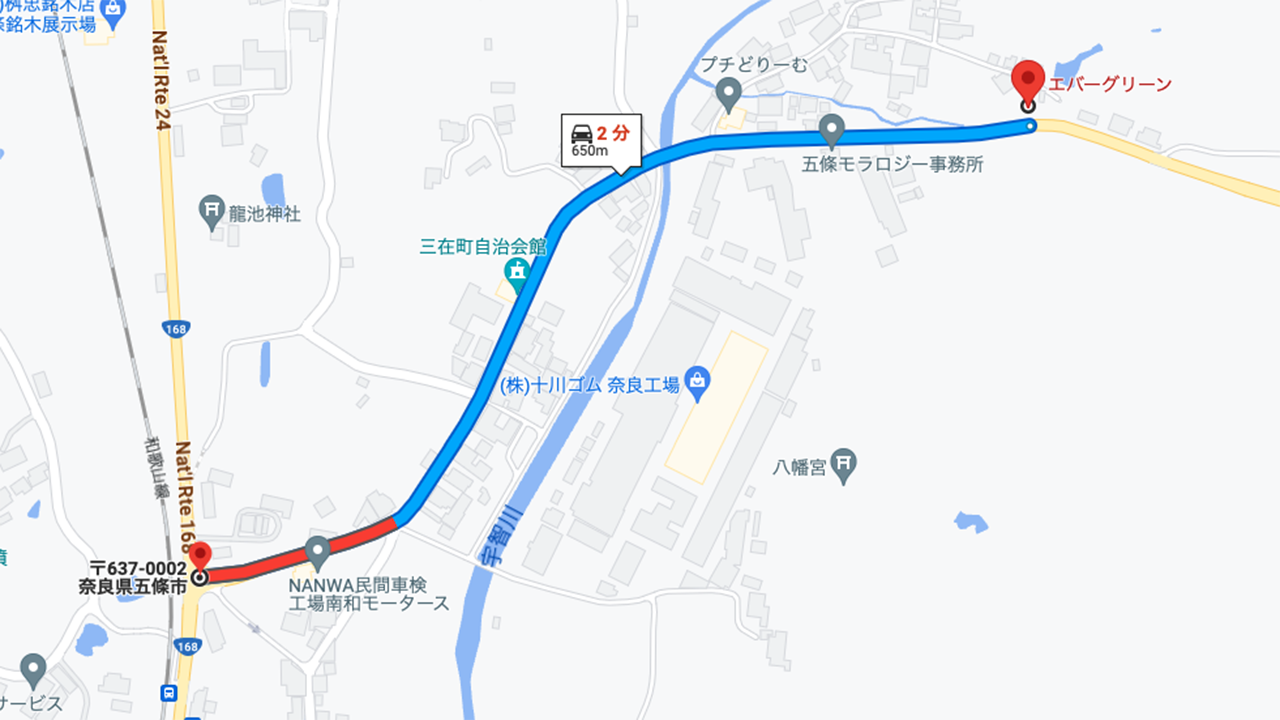Viewport: 1280px width, 720px height.
Task: Select the 五條モラロジー事務所 marker
Action: [832, 130]
